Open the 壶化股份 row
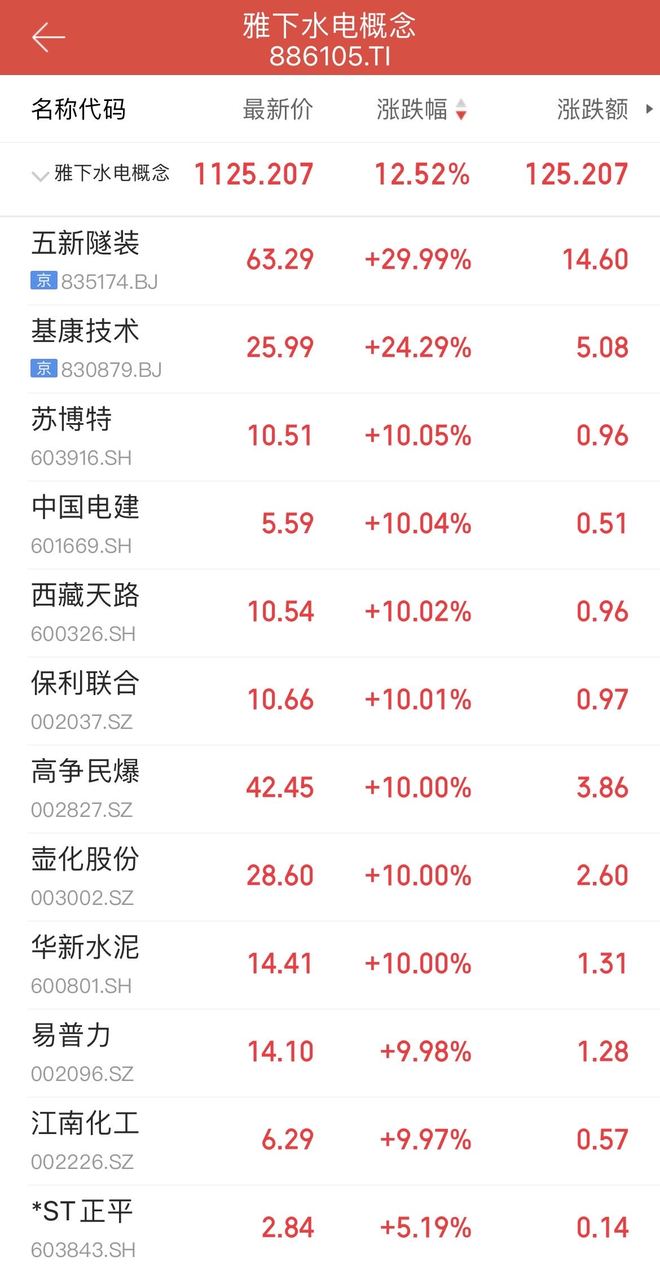 tap(330, 877)
